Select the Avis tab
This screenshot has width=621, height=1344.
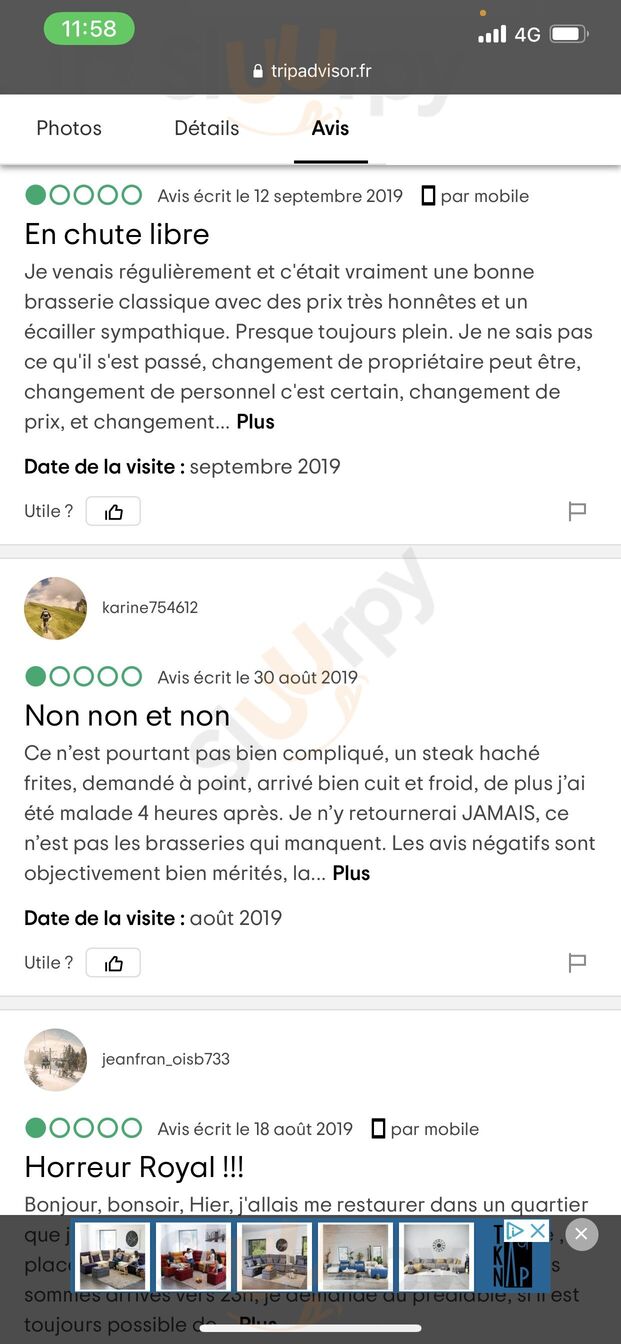coord(330,128)
